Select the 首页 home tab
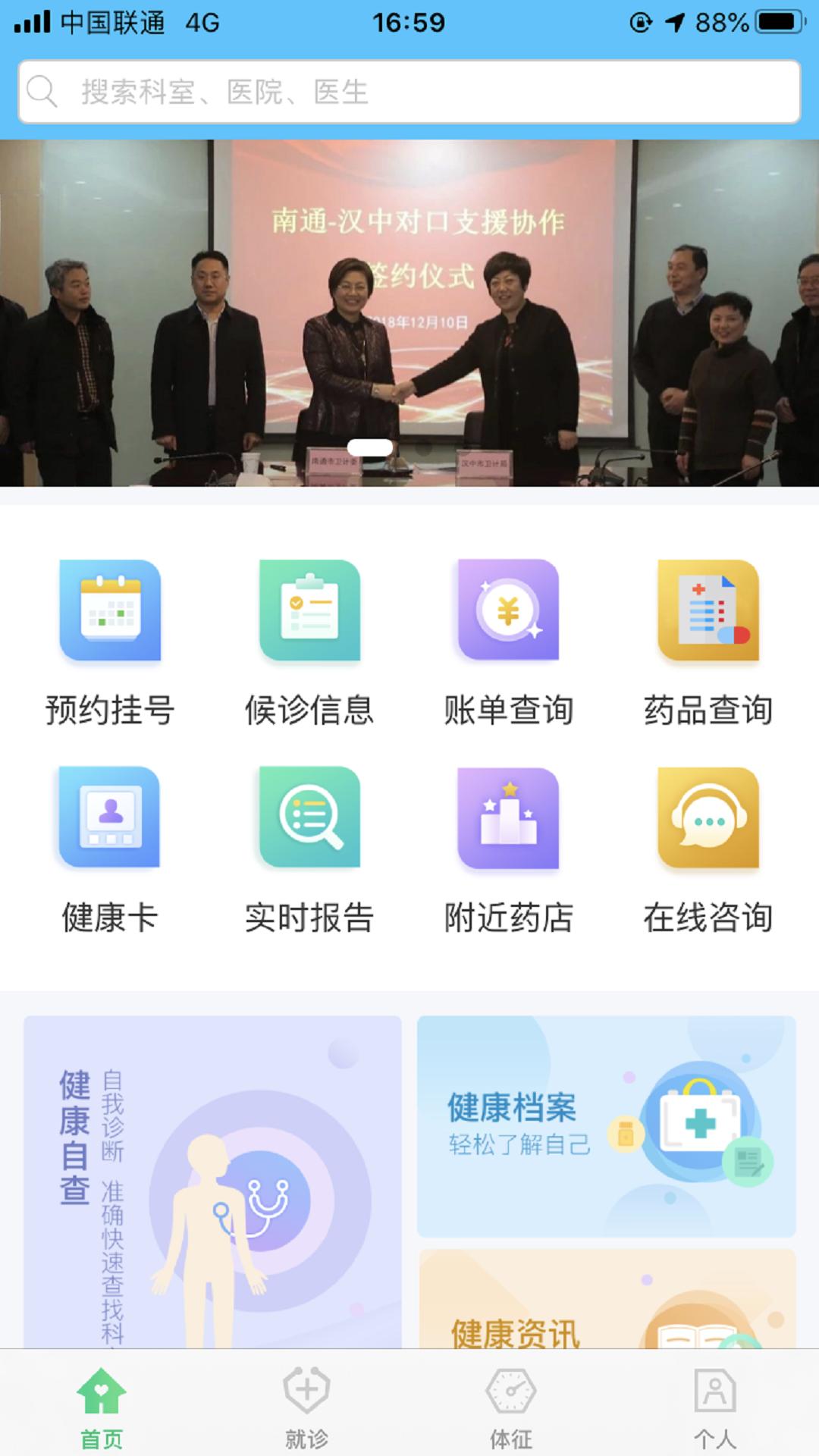The height and width of the screenshot is (1456, 819). click(102, 1407)
